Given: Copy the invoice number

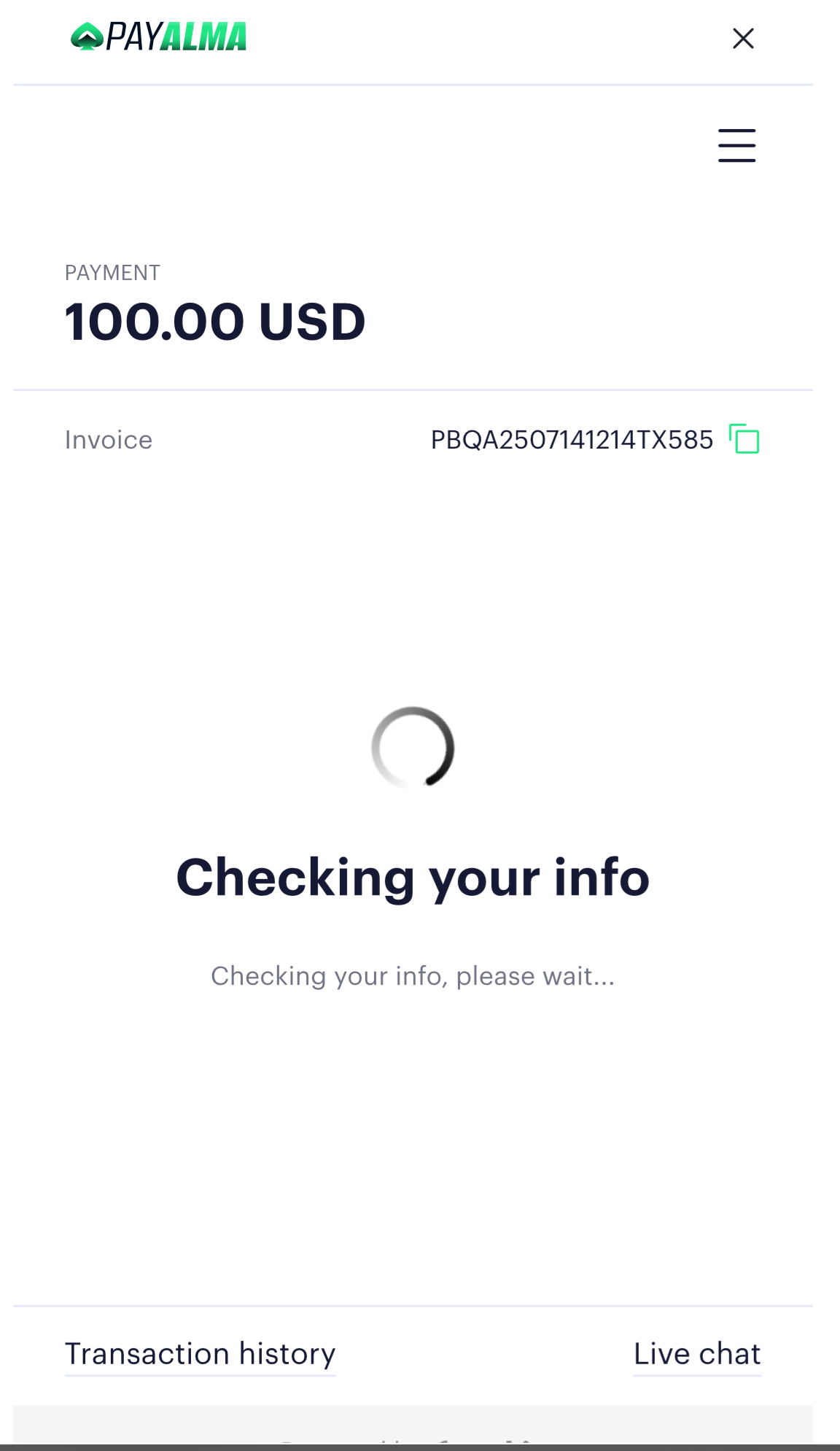Looking at the screenshot, I should pyautogui.click(x=744, y=439).
